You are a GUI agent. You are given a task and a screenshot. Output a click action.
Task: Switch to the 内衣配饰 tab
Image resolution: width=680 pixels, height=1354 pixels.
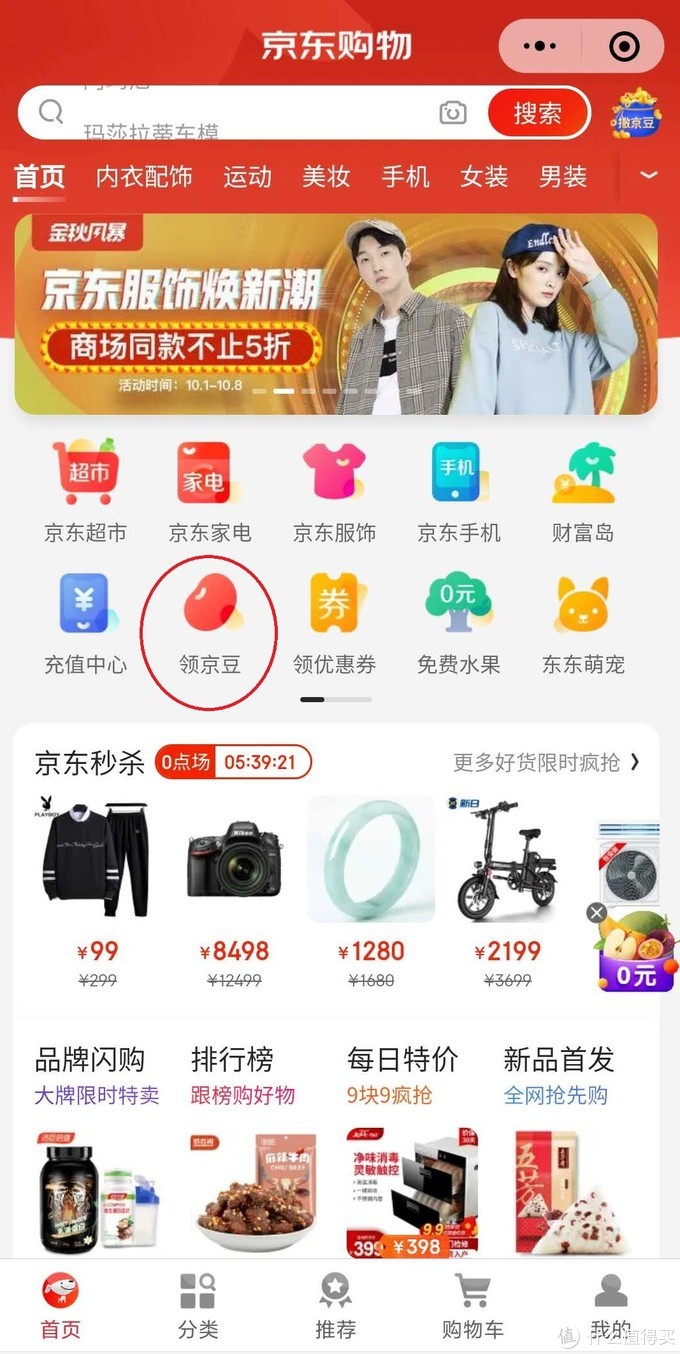click(x=144, y=177)
